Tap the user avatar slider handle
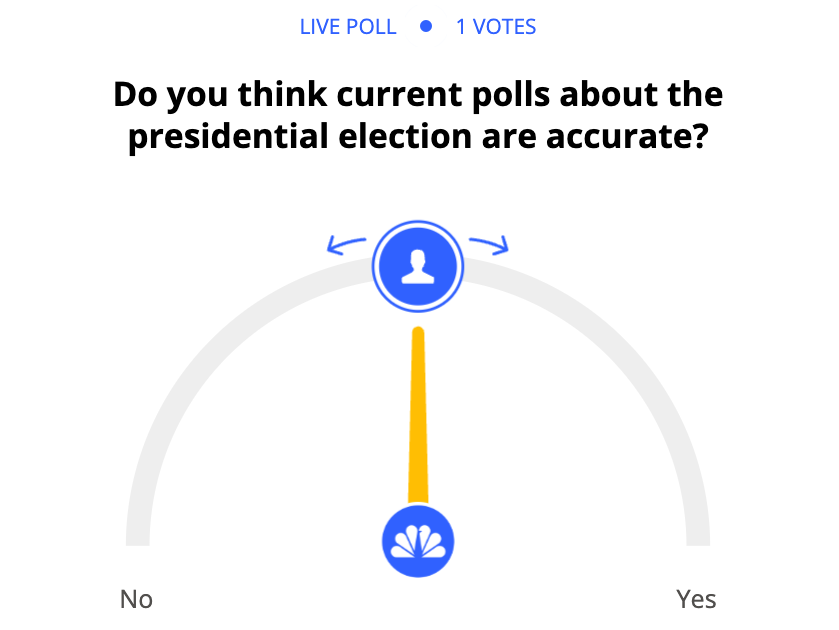The image size is (839, 630). pyautogui.click(x=417, y=266)
